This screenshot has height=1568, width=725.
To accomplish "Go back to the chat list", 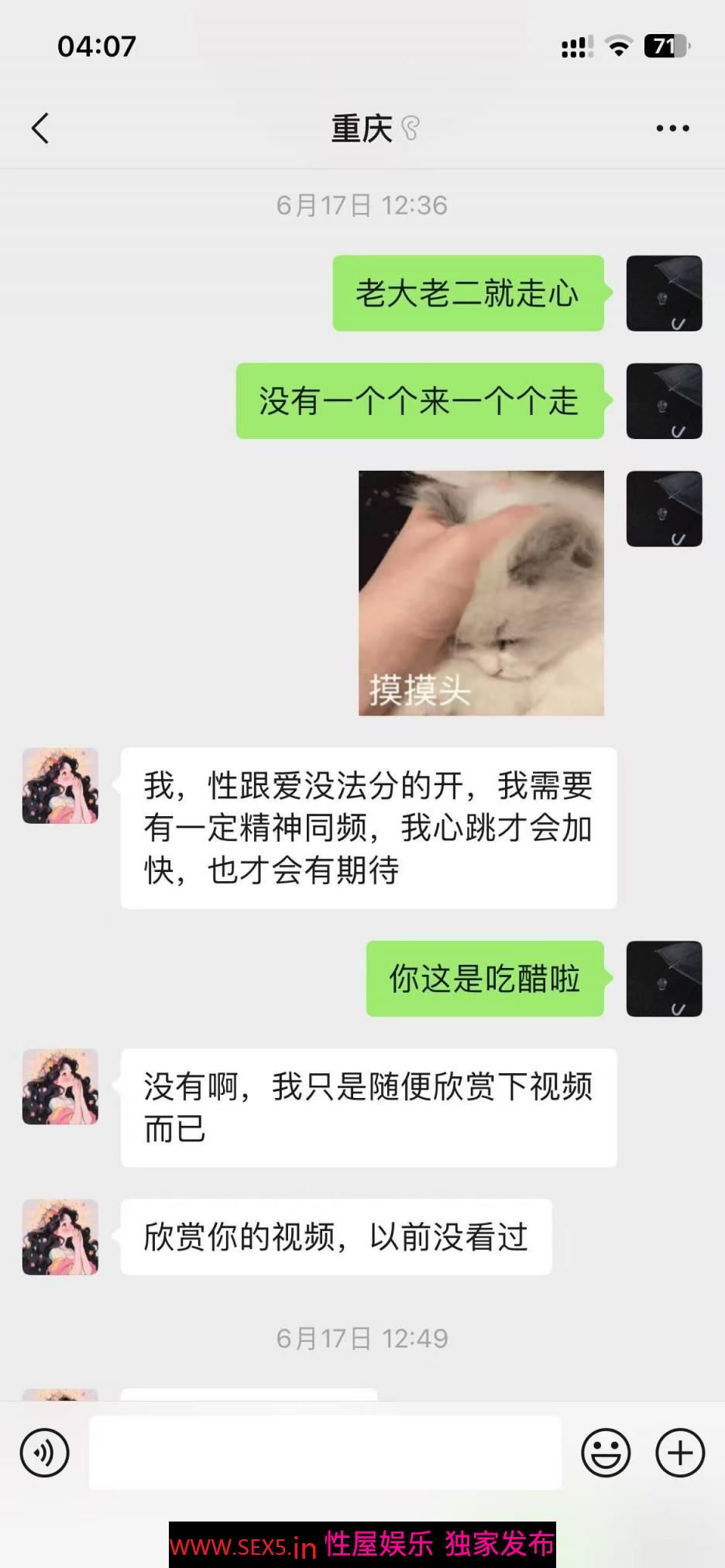I will (x=40, y=129).
